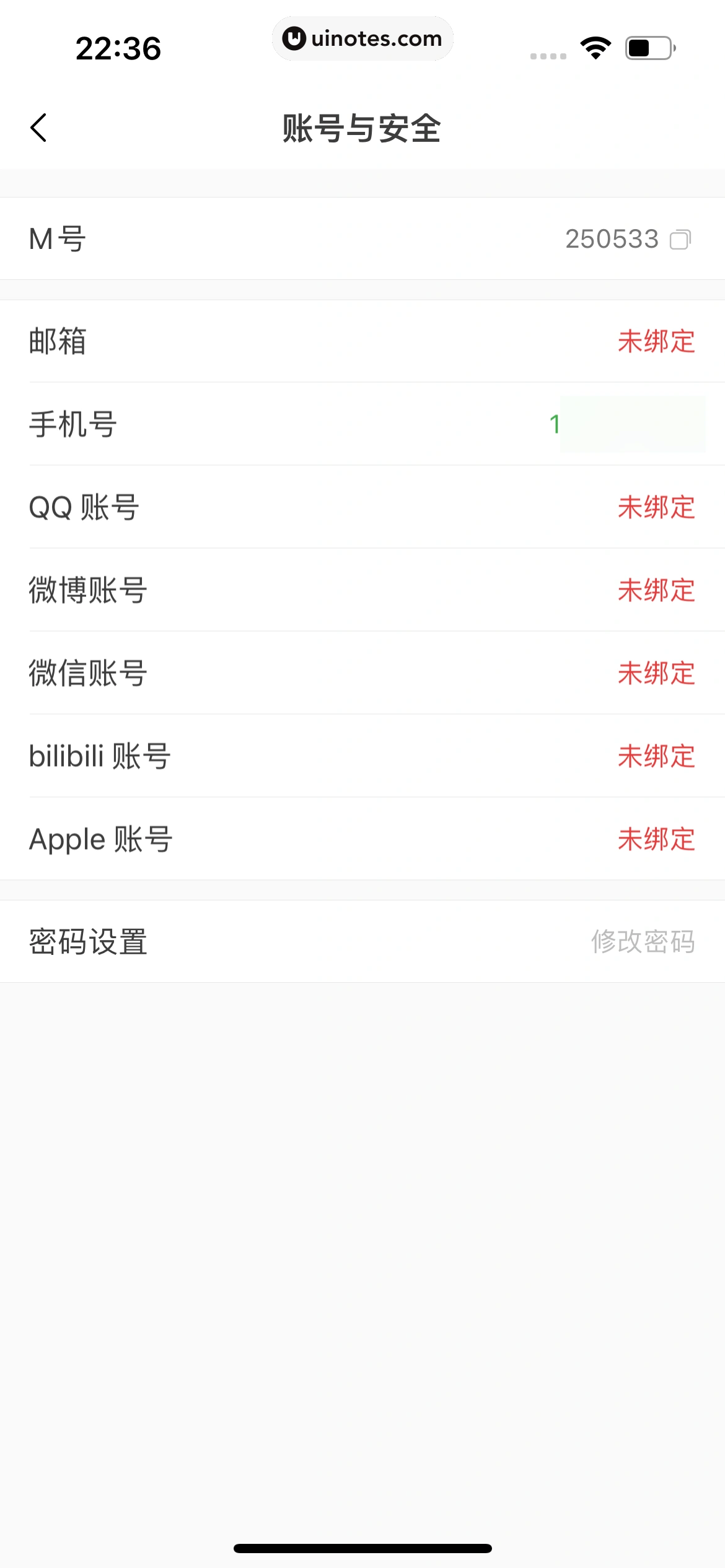Viewport: 725px width, 1568px height.
Task: Open the 手机号 row
Action: (362, 424)
